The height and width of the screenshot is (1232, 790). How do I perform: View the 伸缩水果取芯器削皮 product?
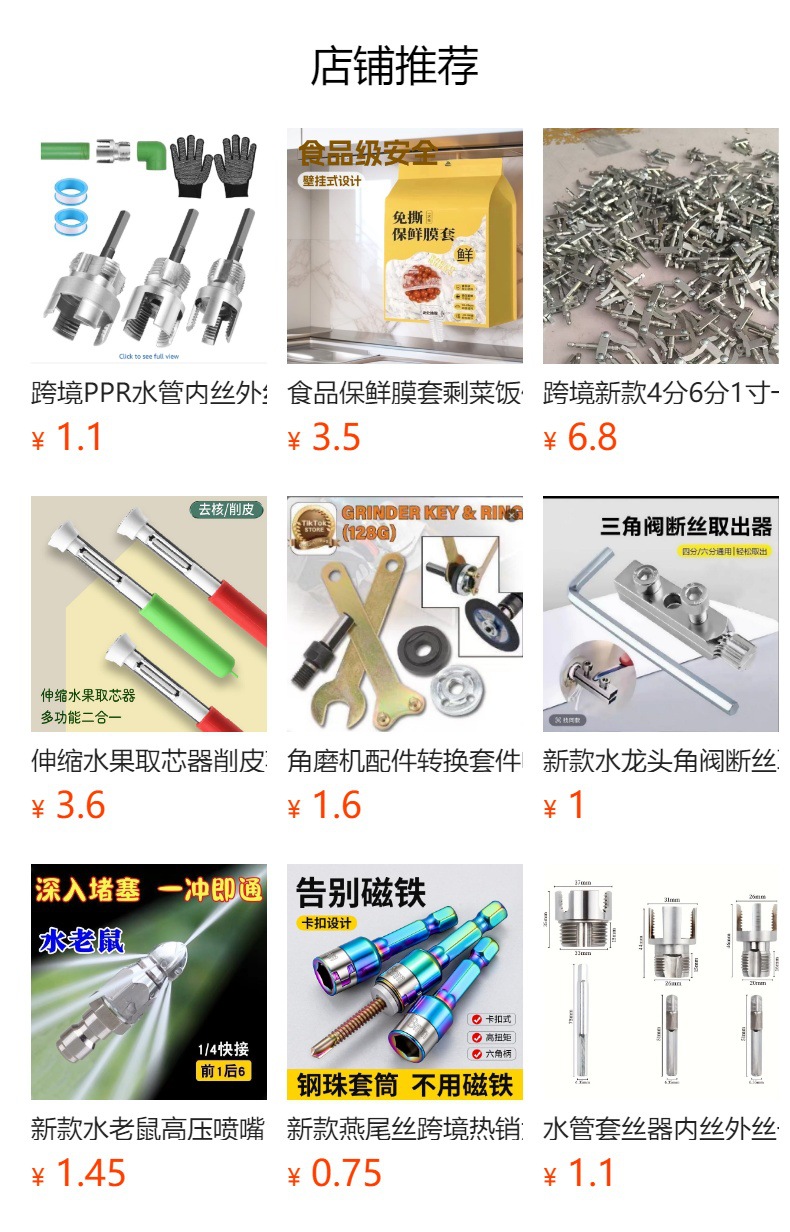(149, 661)
